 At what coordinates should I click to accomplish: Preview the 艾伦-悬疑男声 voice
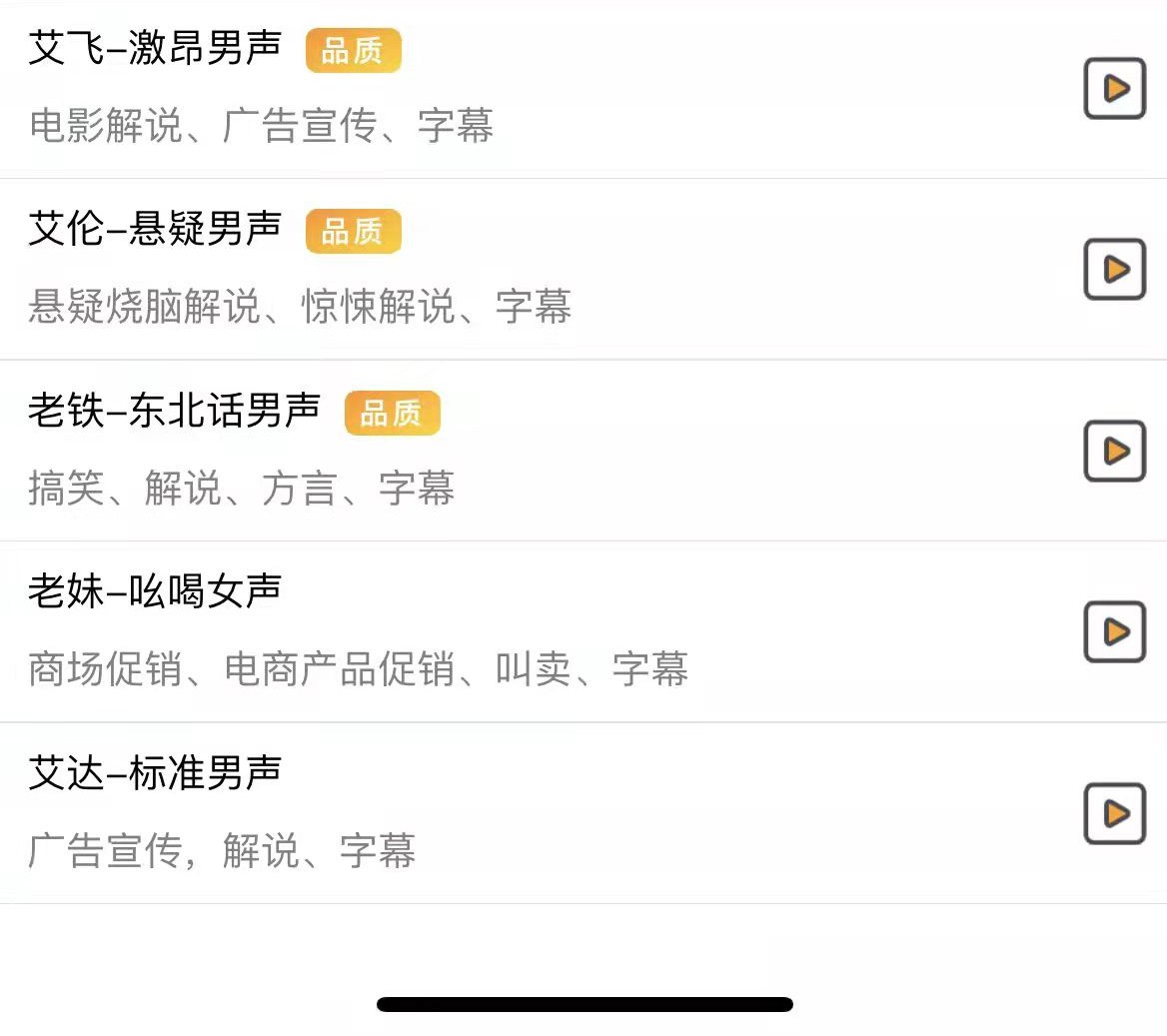coord(1114,270)
